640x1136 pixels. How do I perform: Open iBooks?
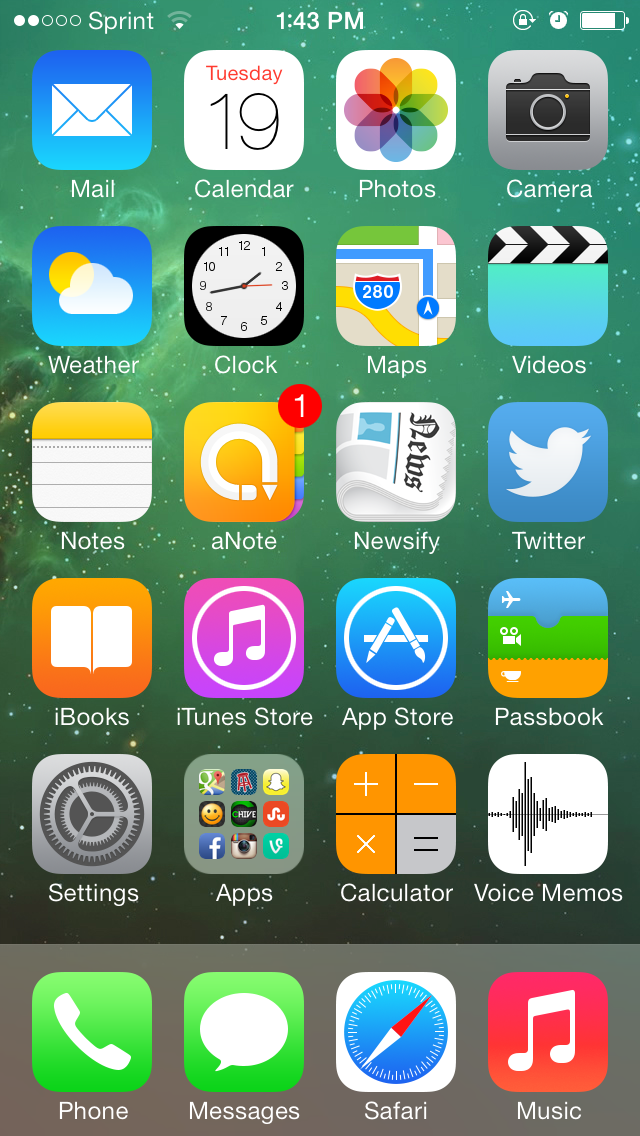[x=92, y=638]
